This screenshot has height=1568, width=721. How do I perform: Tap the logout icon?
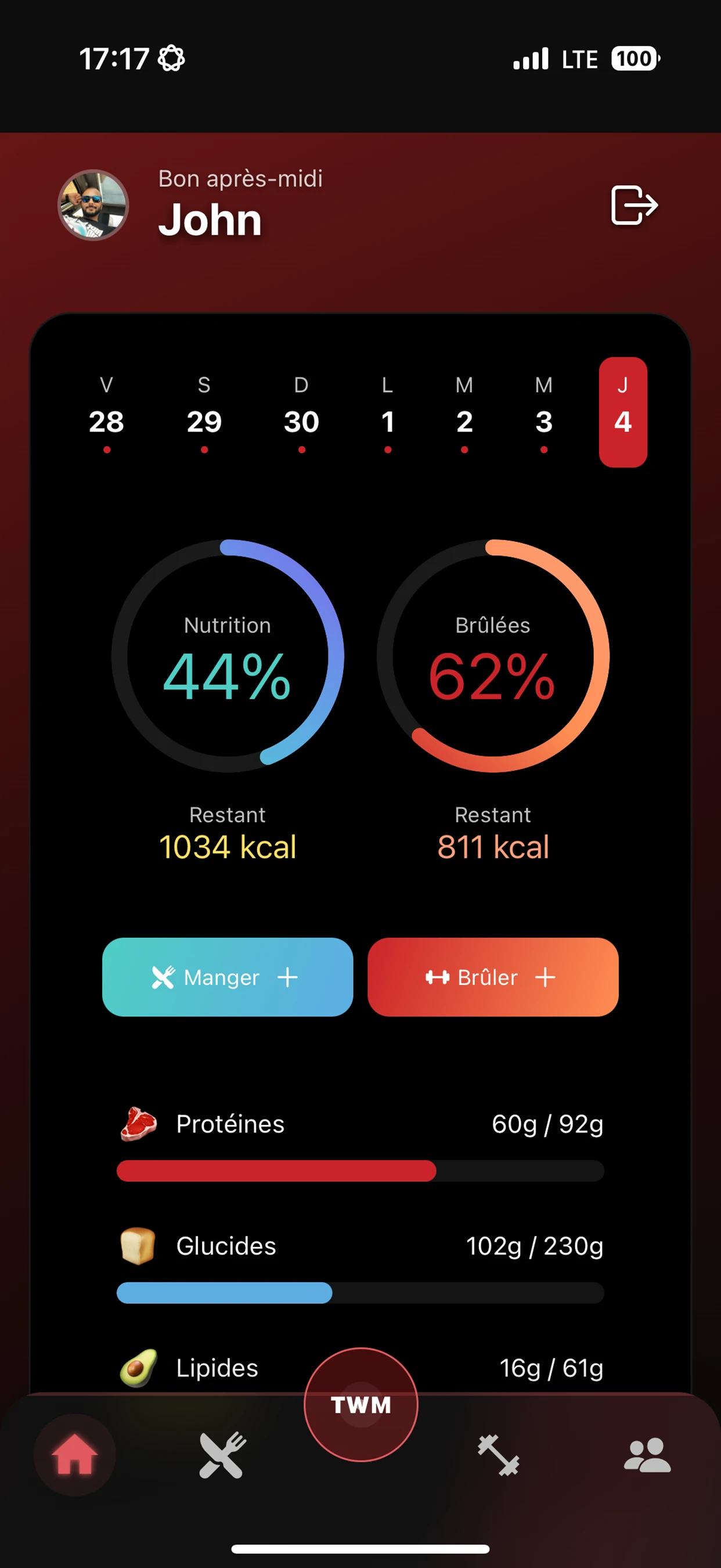tap(634, 205)
